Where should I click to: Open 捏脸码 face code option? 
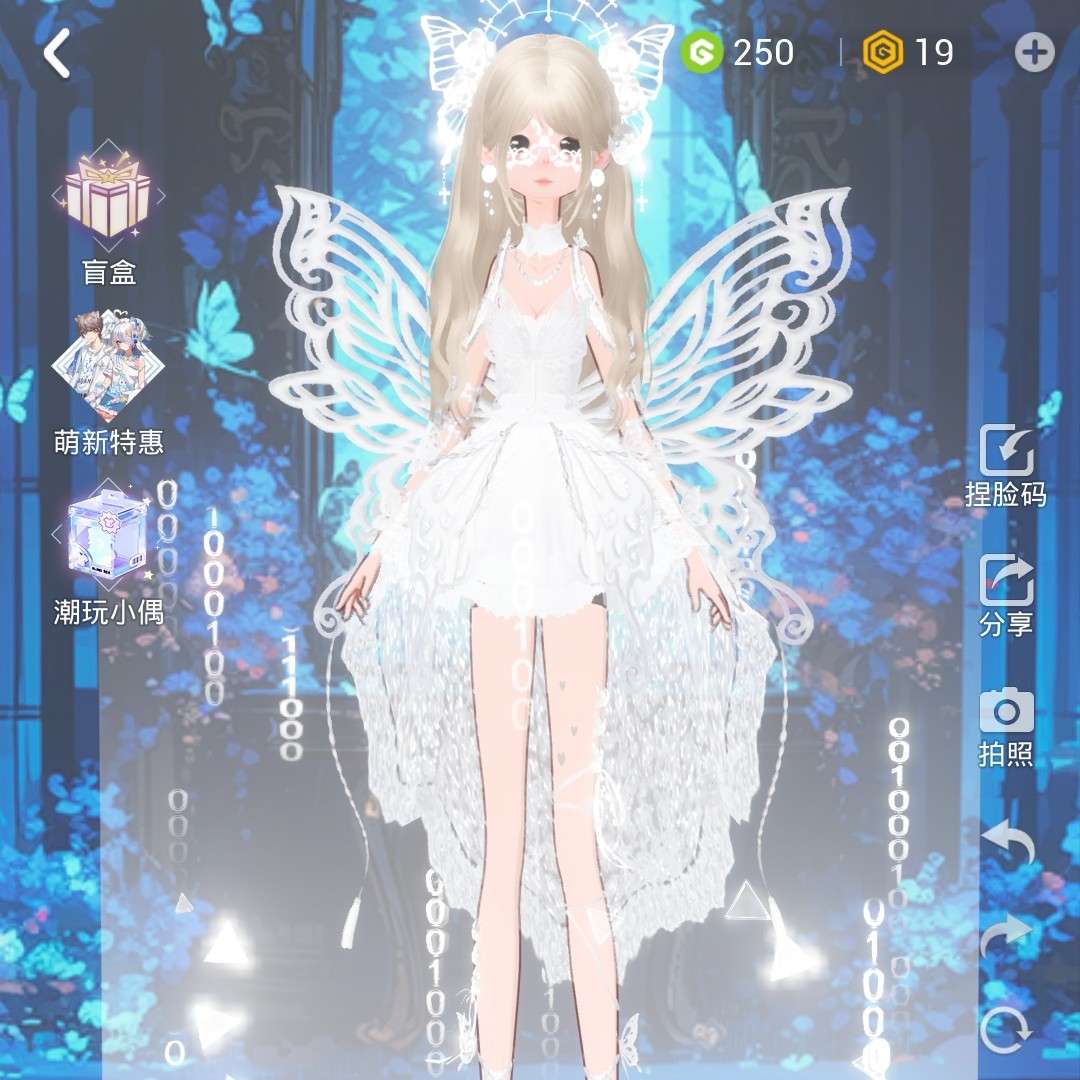click(x=1005, y=465)
